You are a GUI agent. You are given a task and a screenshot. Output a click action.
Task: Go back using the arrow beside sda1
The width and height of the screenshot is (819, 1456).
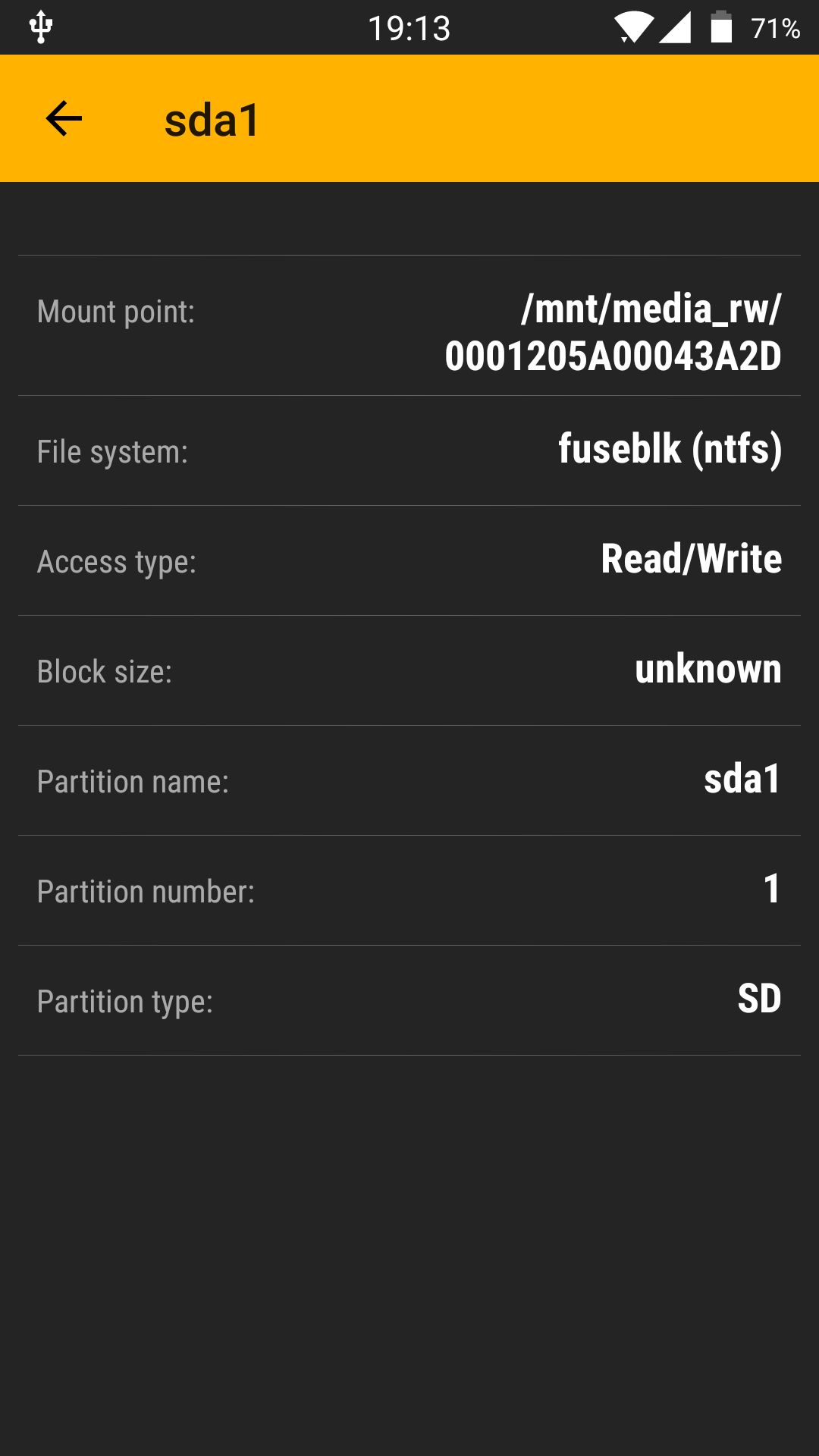[x=64, y=119]
